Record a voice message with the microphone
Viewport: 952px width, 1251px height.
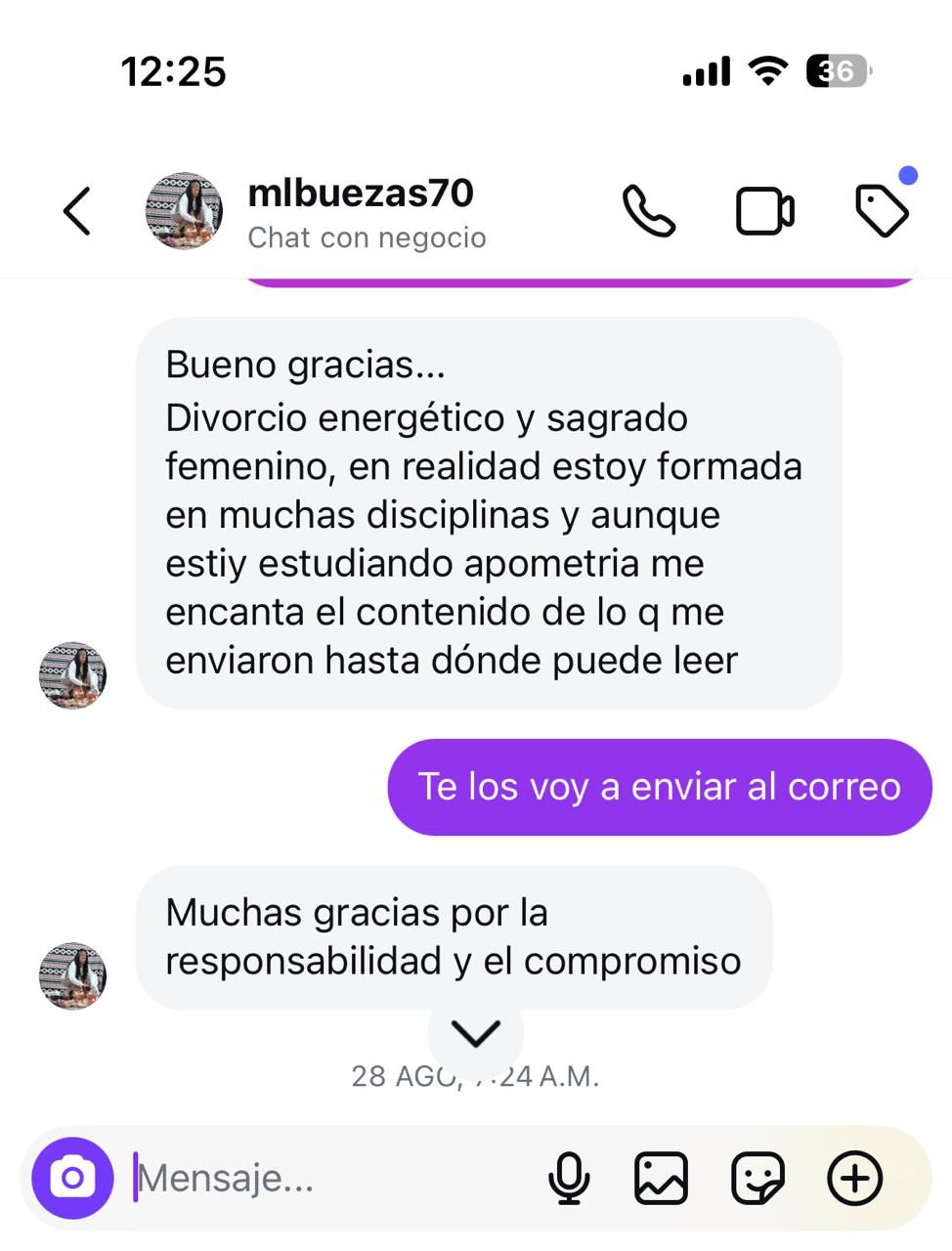point(568,1178)
